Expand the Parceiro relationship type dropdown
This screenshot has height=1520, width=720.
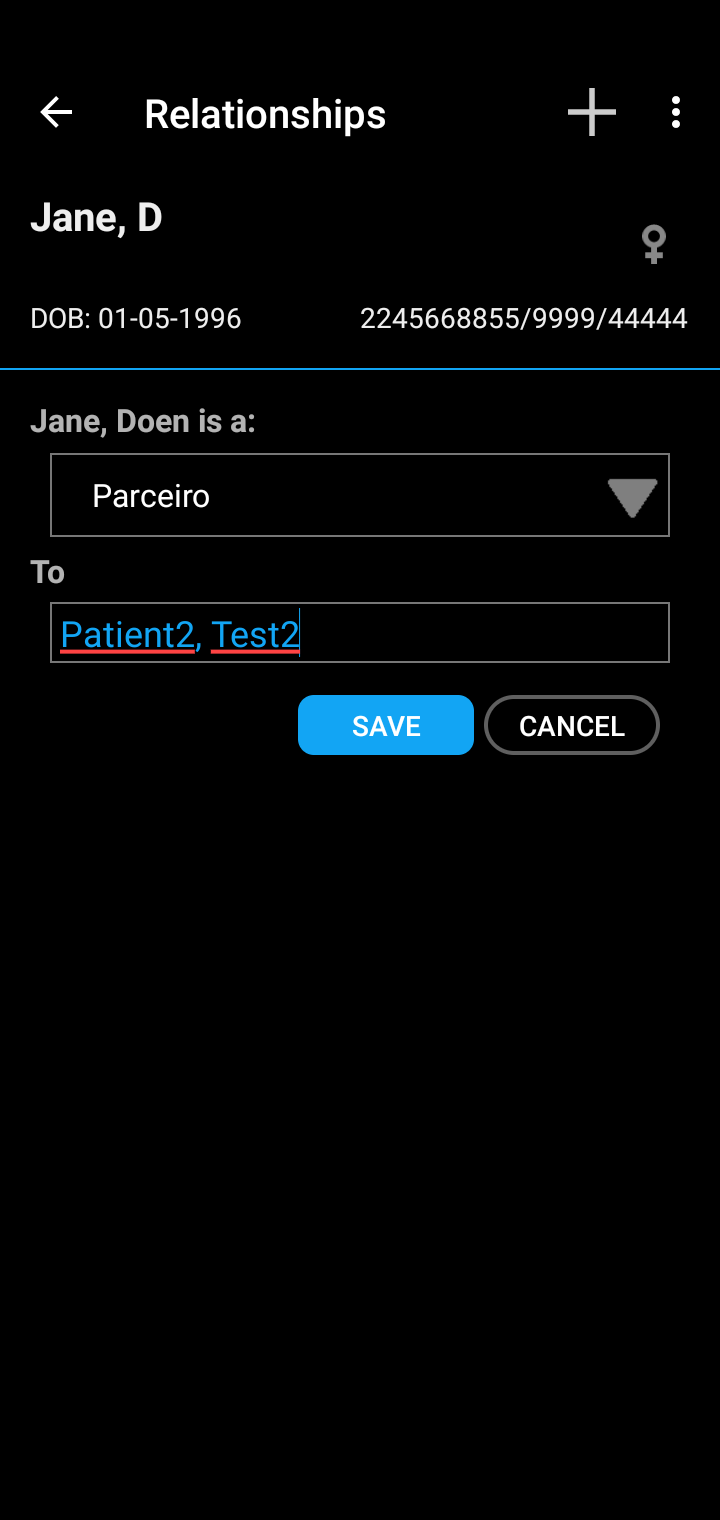click(360, 495)
